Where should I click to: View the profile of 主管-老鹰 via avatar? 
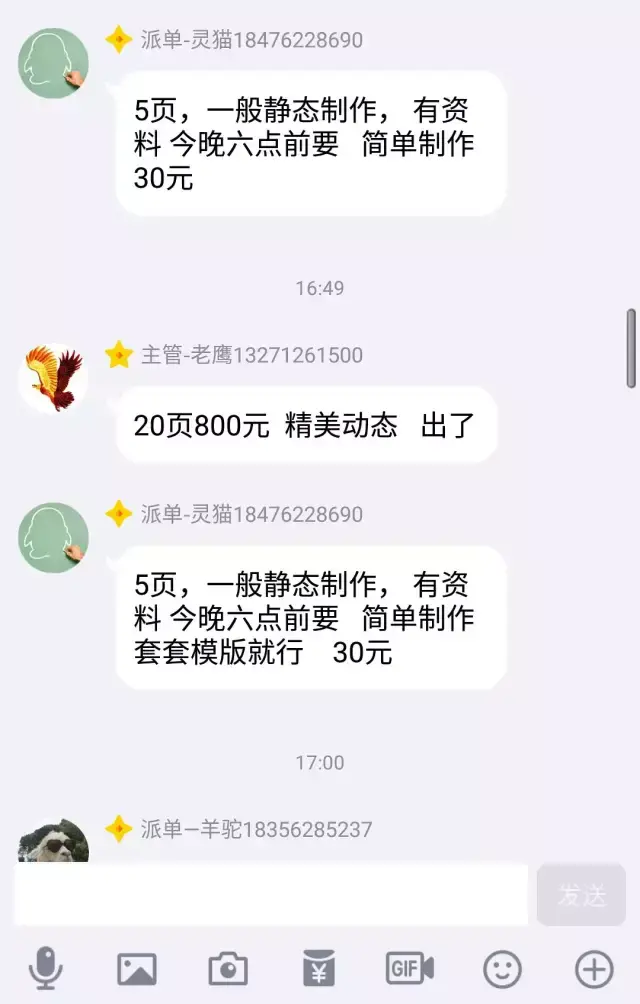[x=53, y=379]
